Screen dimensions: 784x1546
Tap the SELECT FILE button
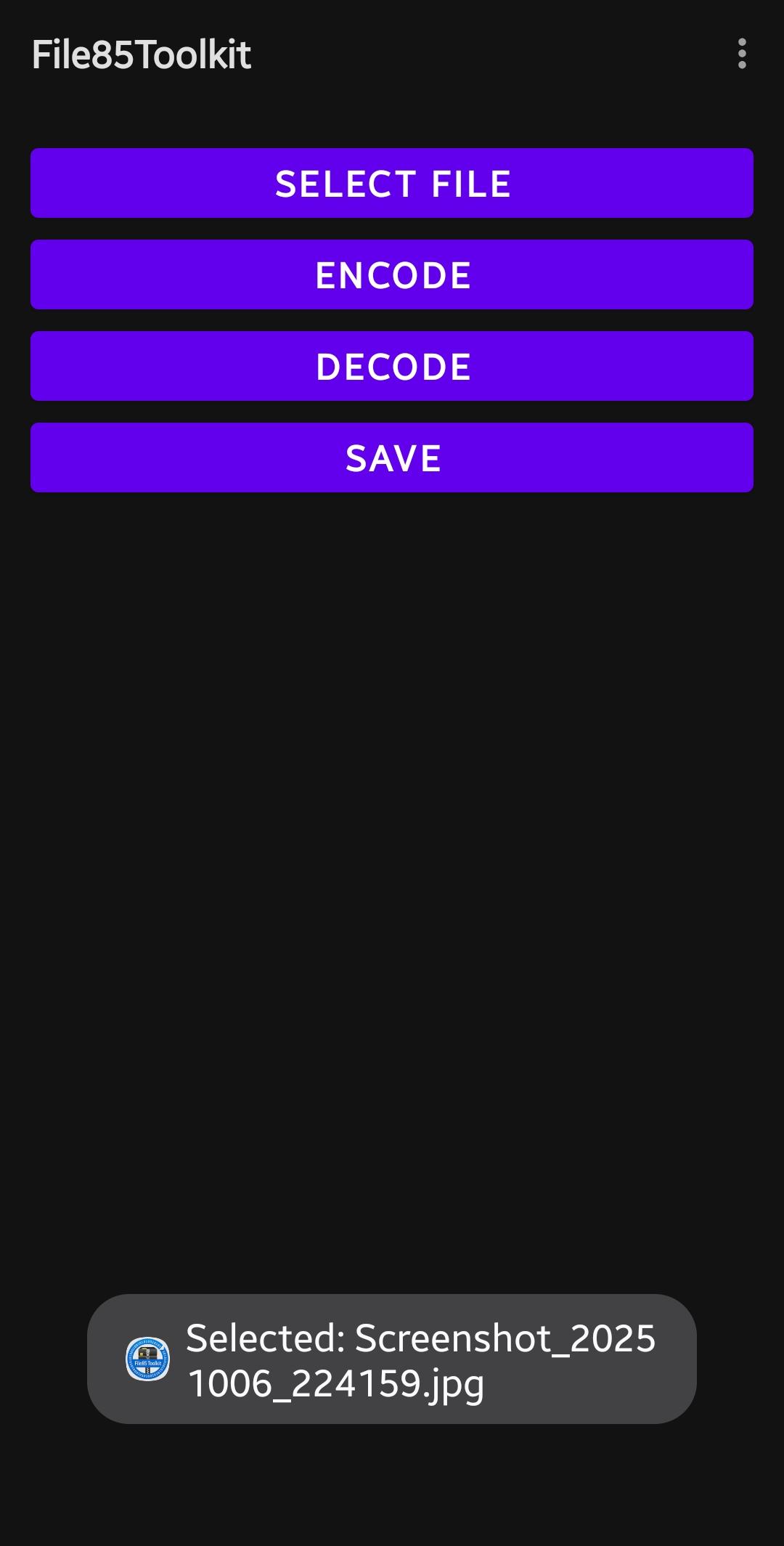(392, 183)
